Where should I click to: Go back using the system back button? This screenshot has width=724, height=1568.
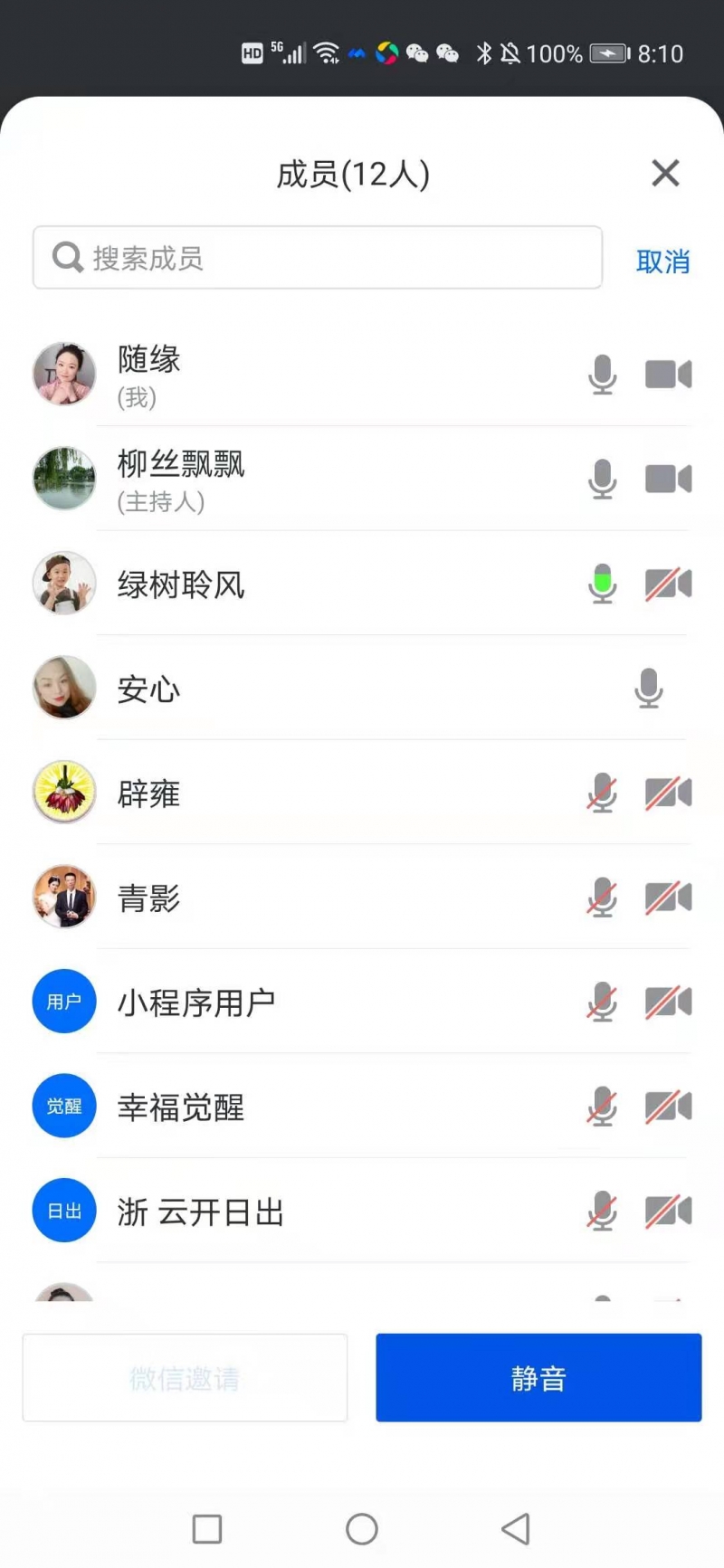[516, 1529]
